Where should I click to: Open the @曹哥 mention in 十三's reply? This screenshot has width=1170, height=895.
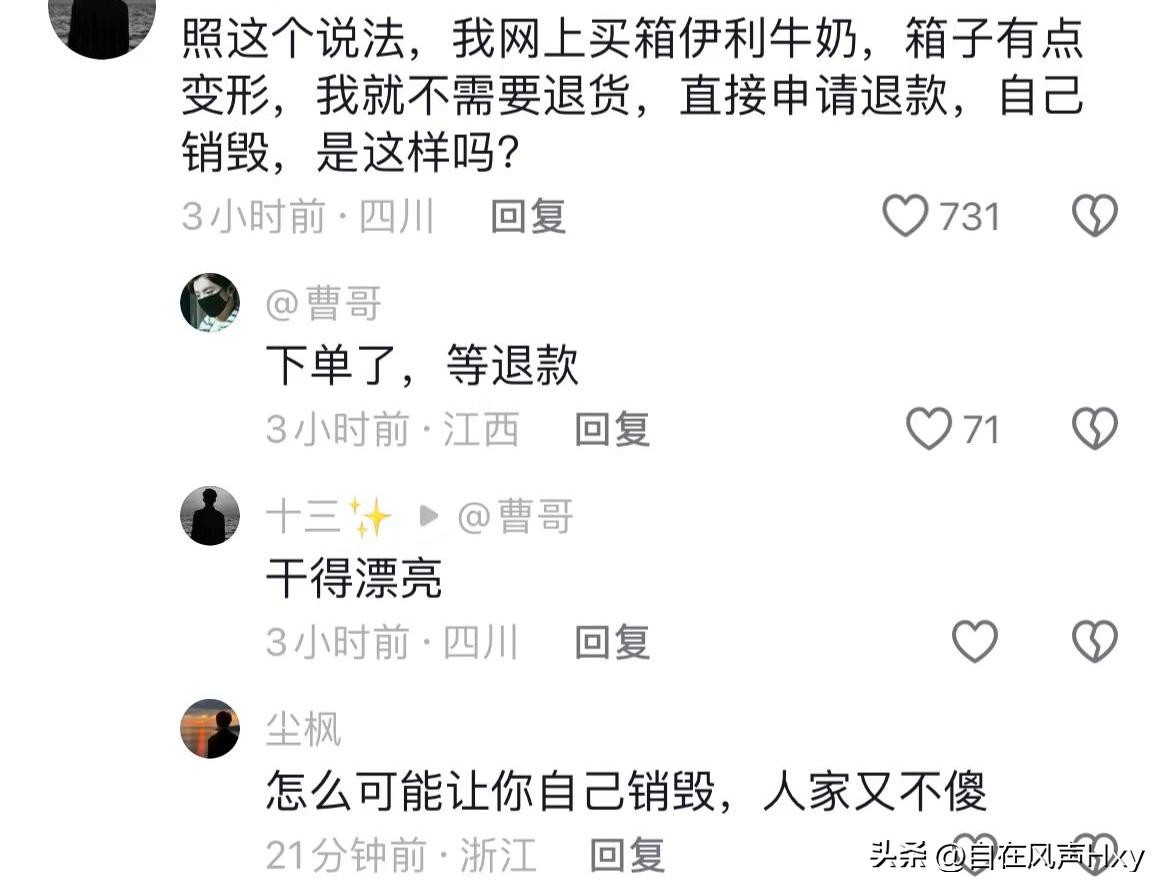tap(515, 517)
